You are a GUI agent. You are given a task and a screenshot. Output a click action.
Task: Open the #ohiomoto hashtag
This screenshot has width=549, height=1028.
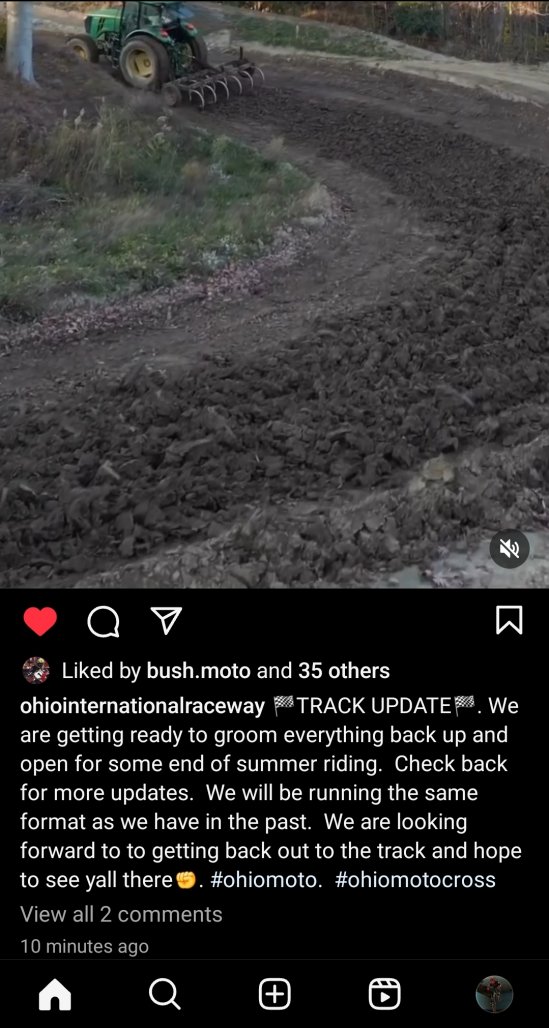(266, 880)
